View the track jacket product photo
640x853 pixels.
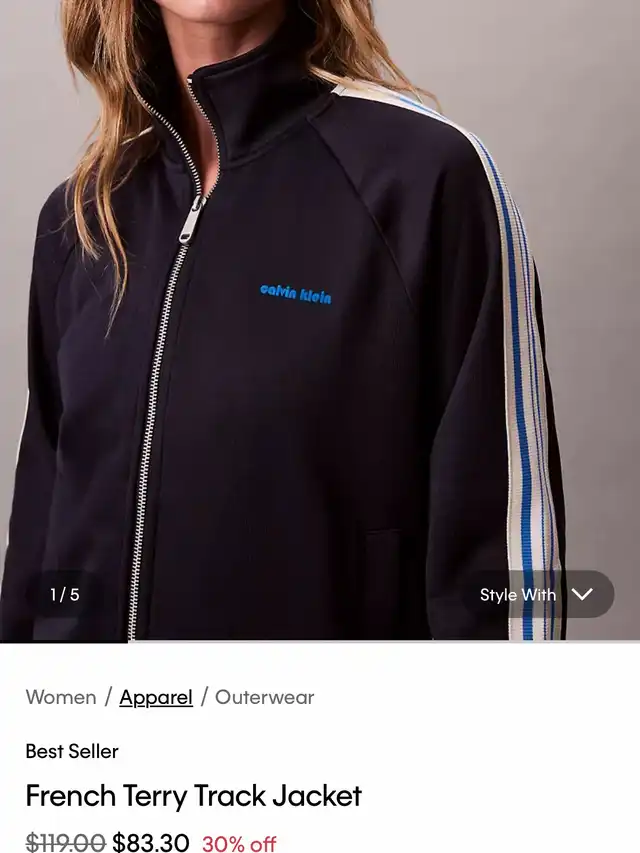(x=320, y=320)
